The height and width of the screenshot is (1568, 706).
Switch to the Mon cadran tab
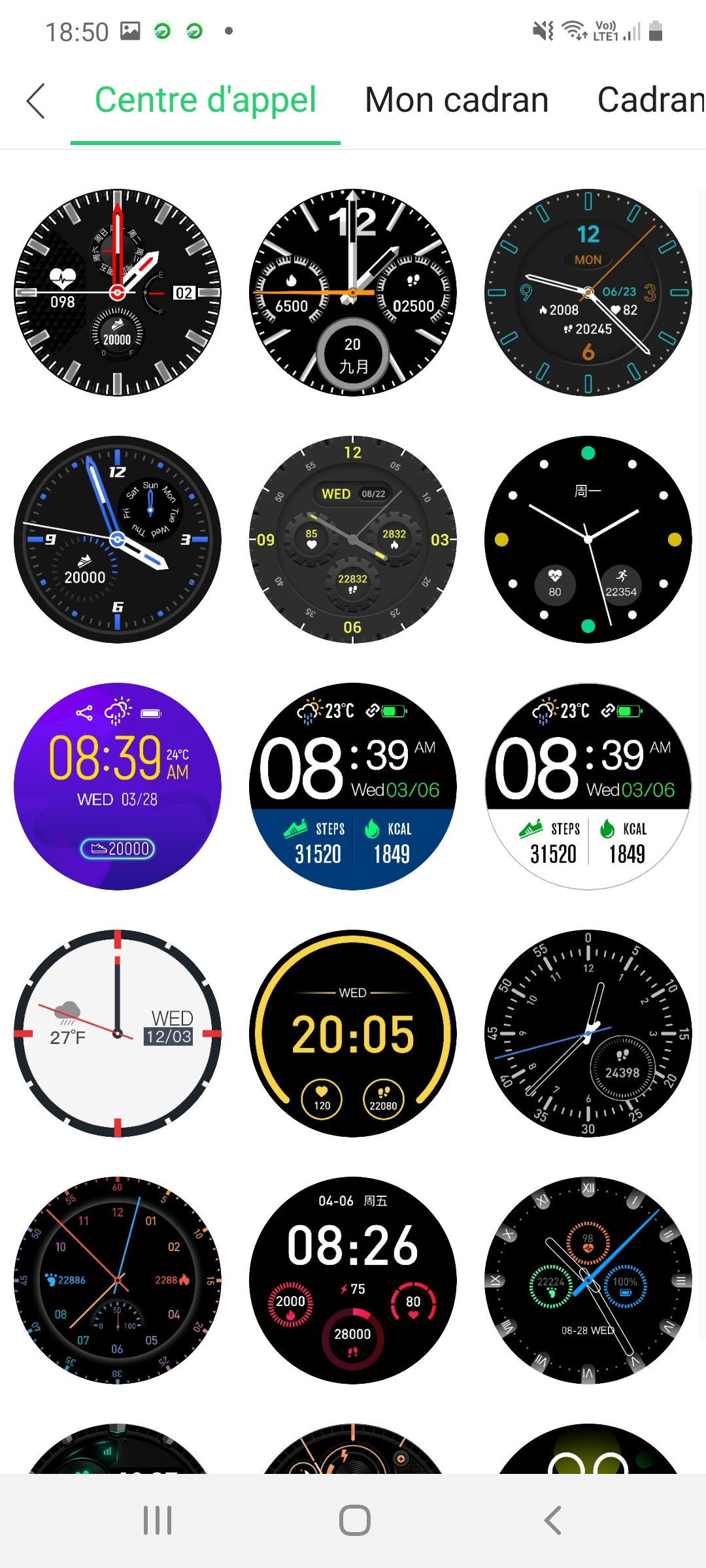456,100
